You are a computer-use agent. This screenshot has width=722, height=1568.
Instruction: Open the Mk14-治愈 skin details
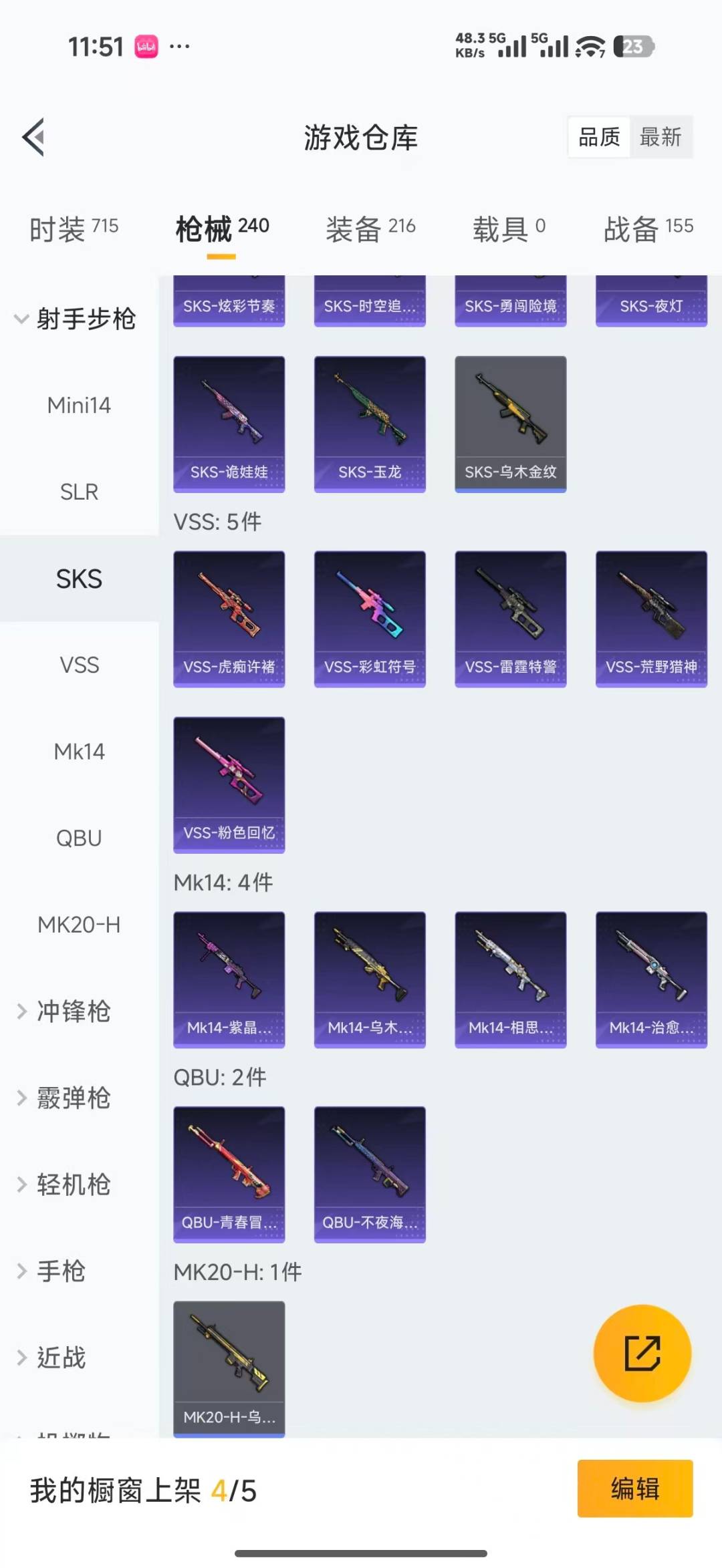[x=650, y=979]
